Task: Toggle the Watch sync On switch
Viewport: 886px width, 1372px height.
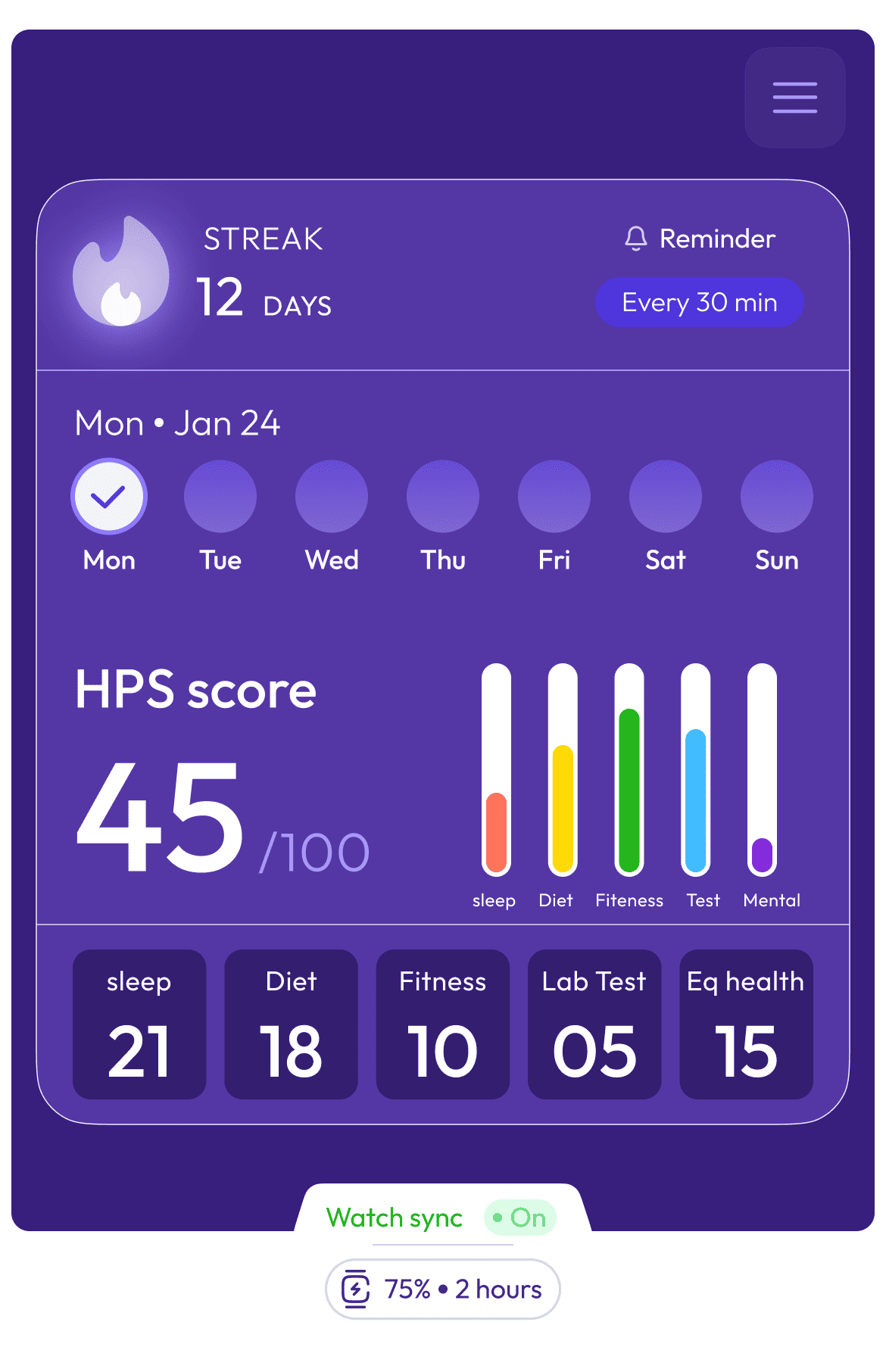Action: 520,1218
